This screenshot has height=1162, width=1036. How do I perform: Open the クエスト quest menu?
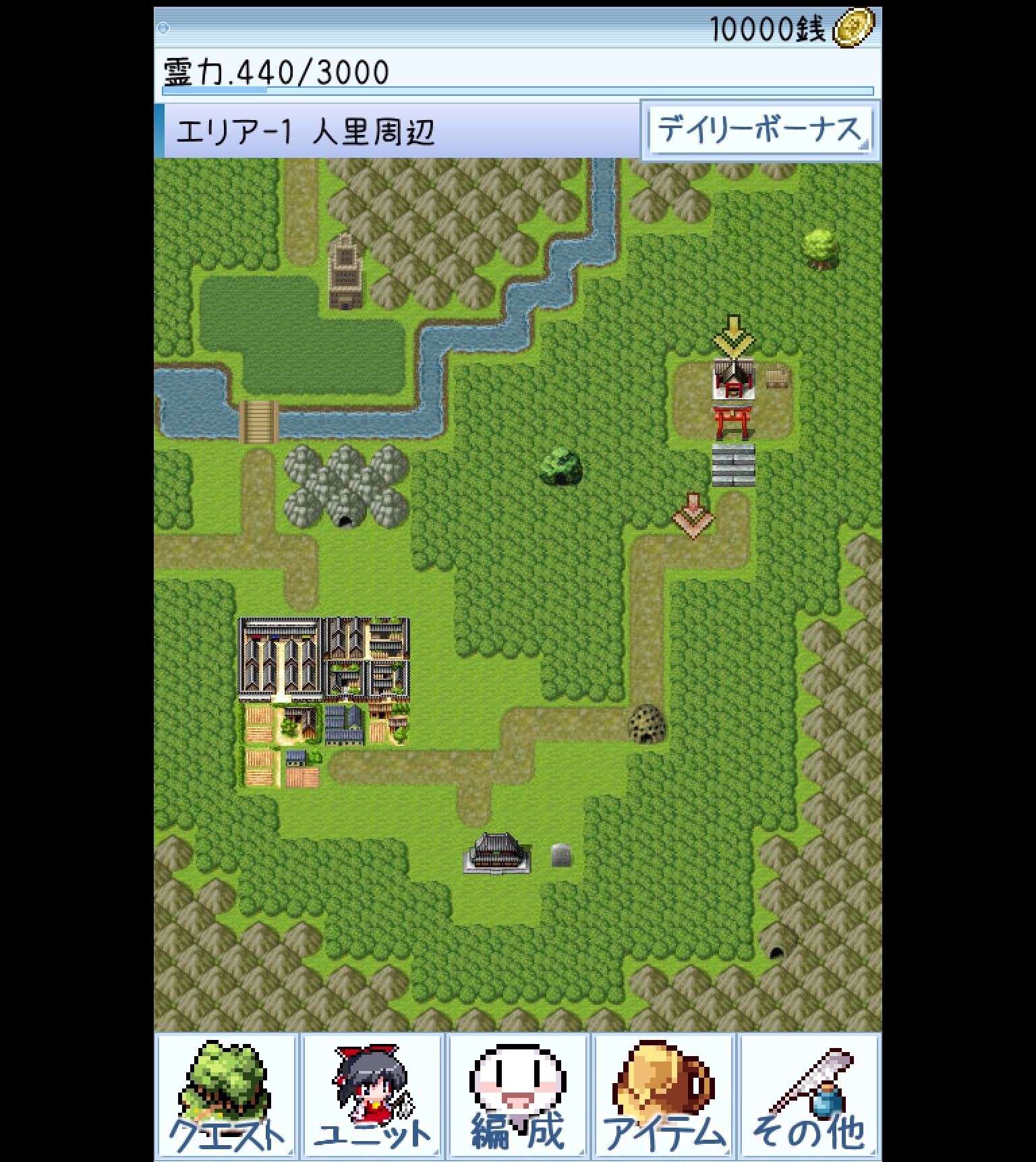(x=227, y=1097)
